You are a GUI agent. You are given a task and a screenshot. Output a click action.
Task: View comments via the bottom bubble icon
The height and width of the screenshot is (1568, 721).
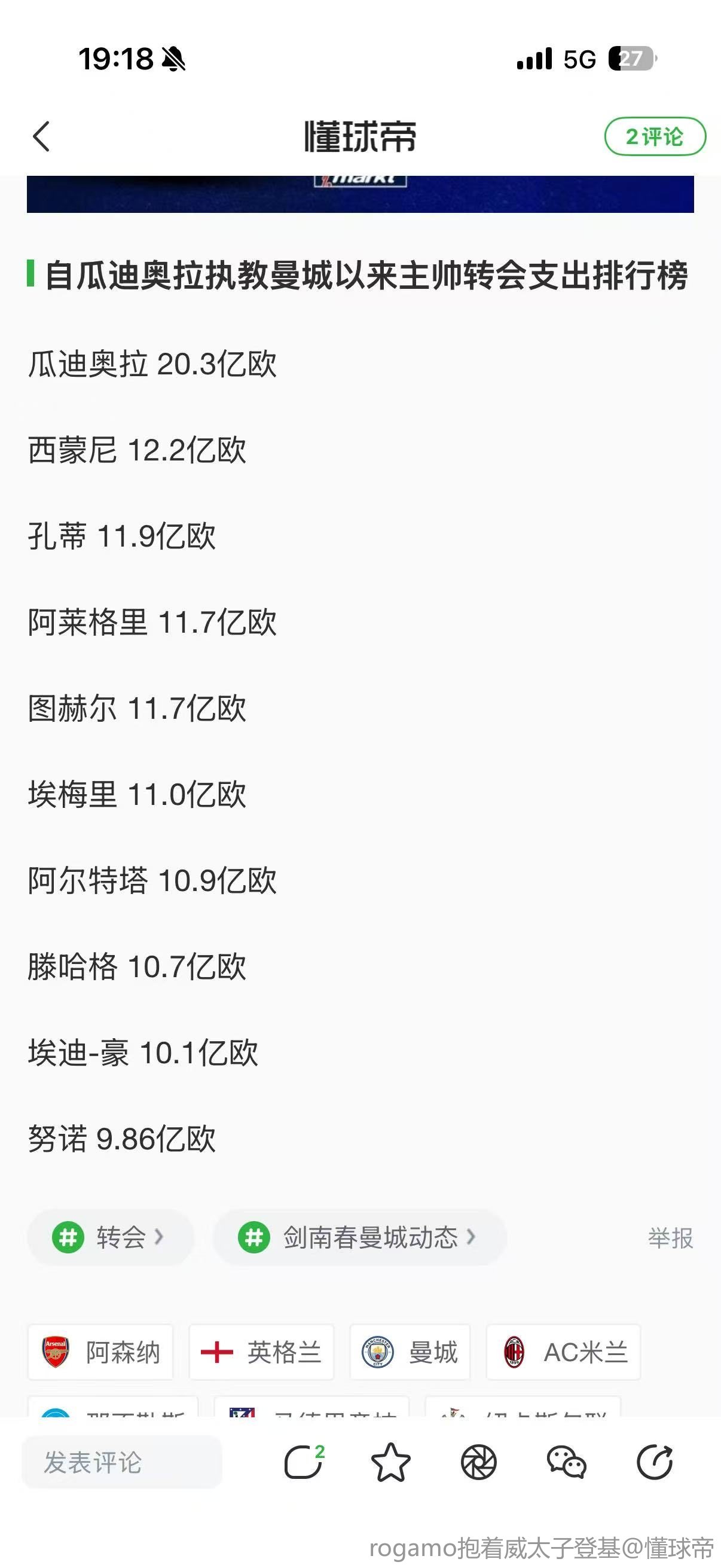click(303, 1462)
